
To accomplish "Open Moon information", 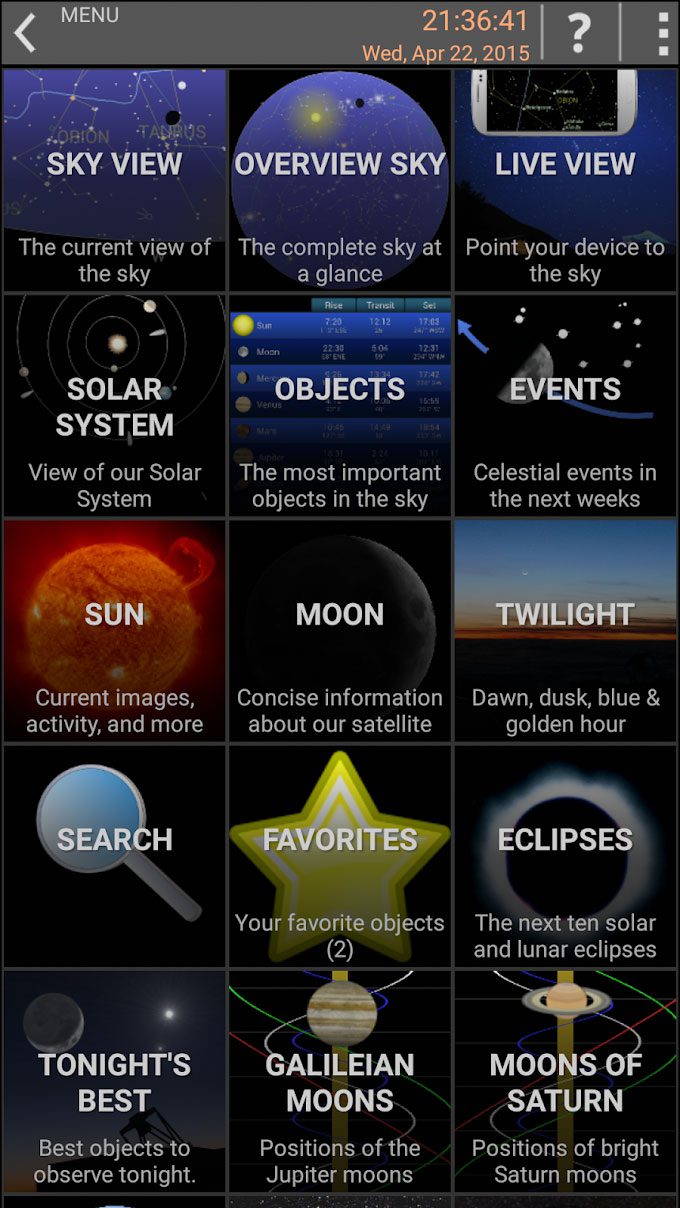I will tap(340, 630).
